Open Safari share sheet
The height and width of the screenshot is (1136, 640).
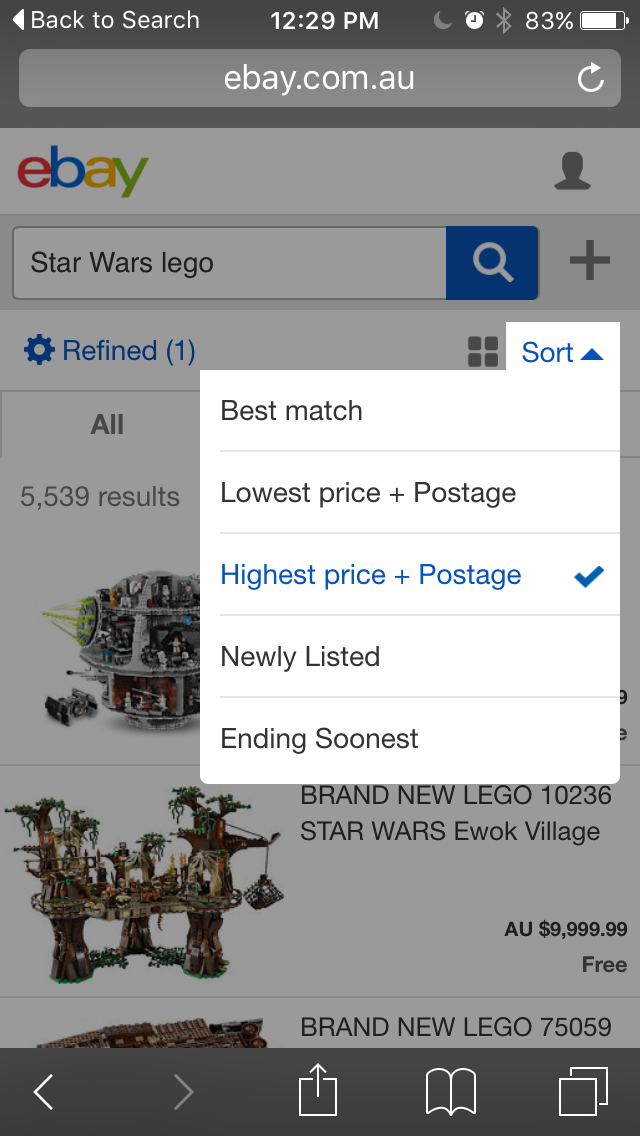[316, 1090]
